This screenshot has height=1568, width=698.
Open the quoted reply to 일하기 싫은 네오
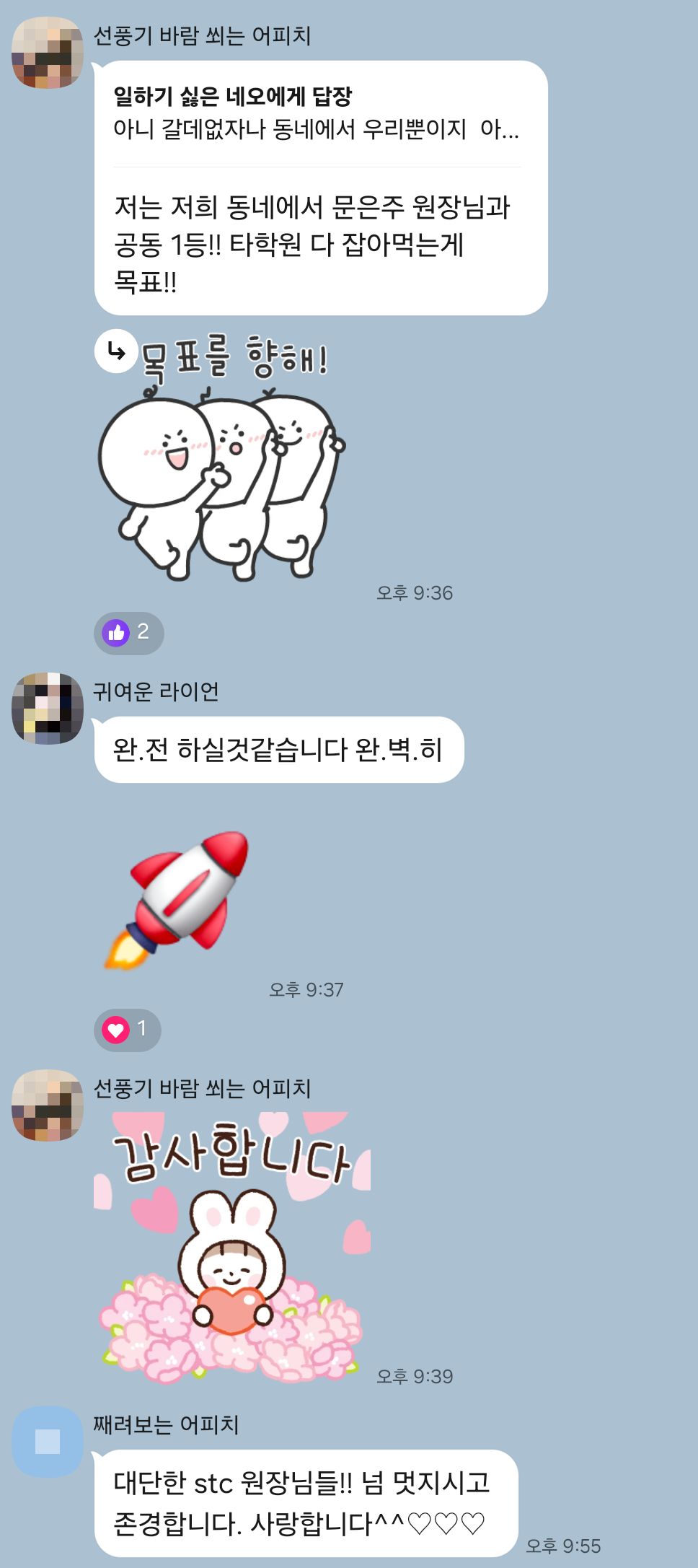point(317,113)
